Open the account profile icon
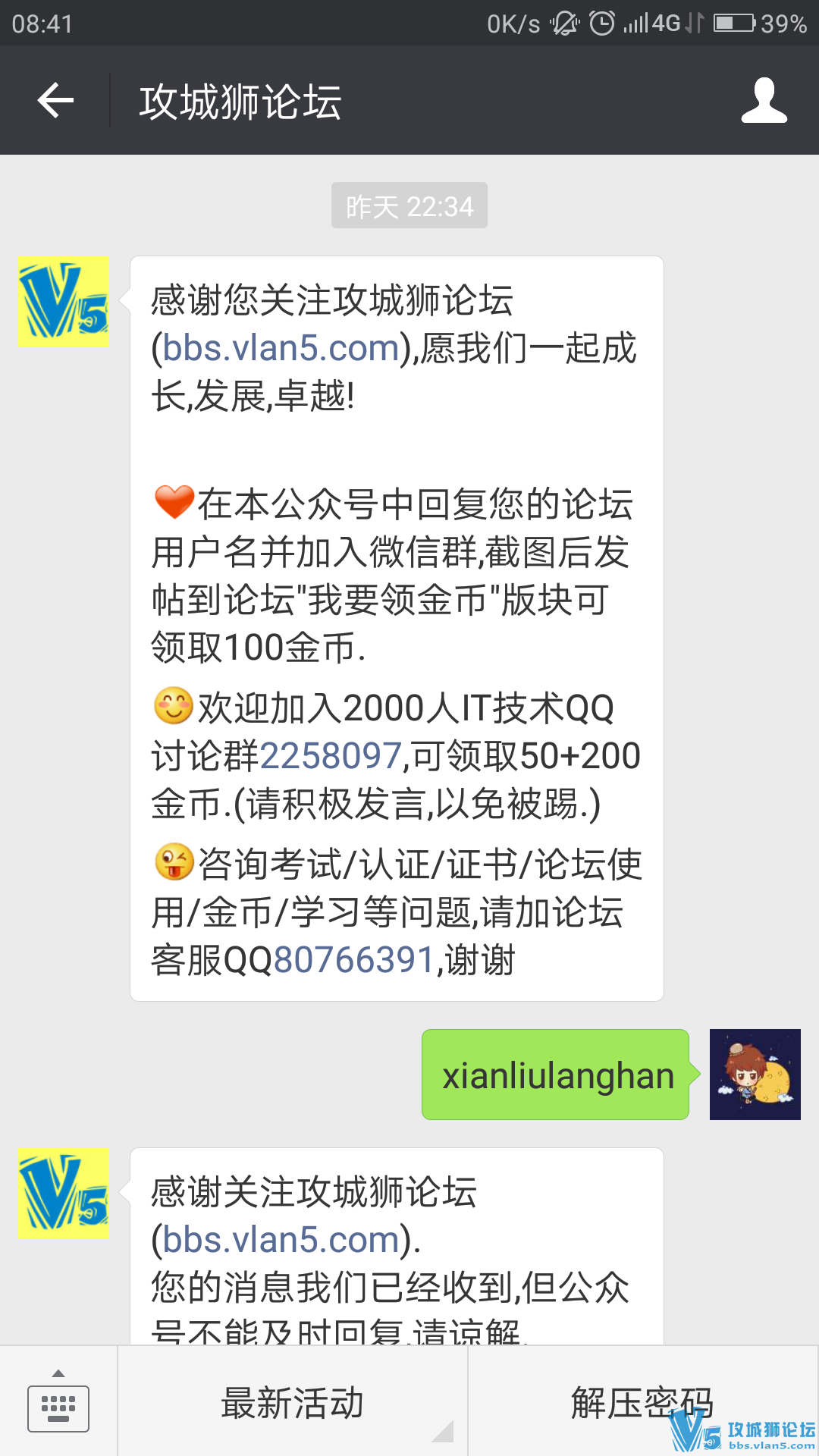This screenshot has width=819, height=1456. 764,101
